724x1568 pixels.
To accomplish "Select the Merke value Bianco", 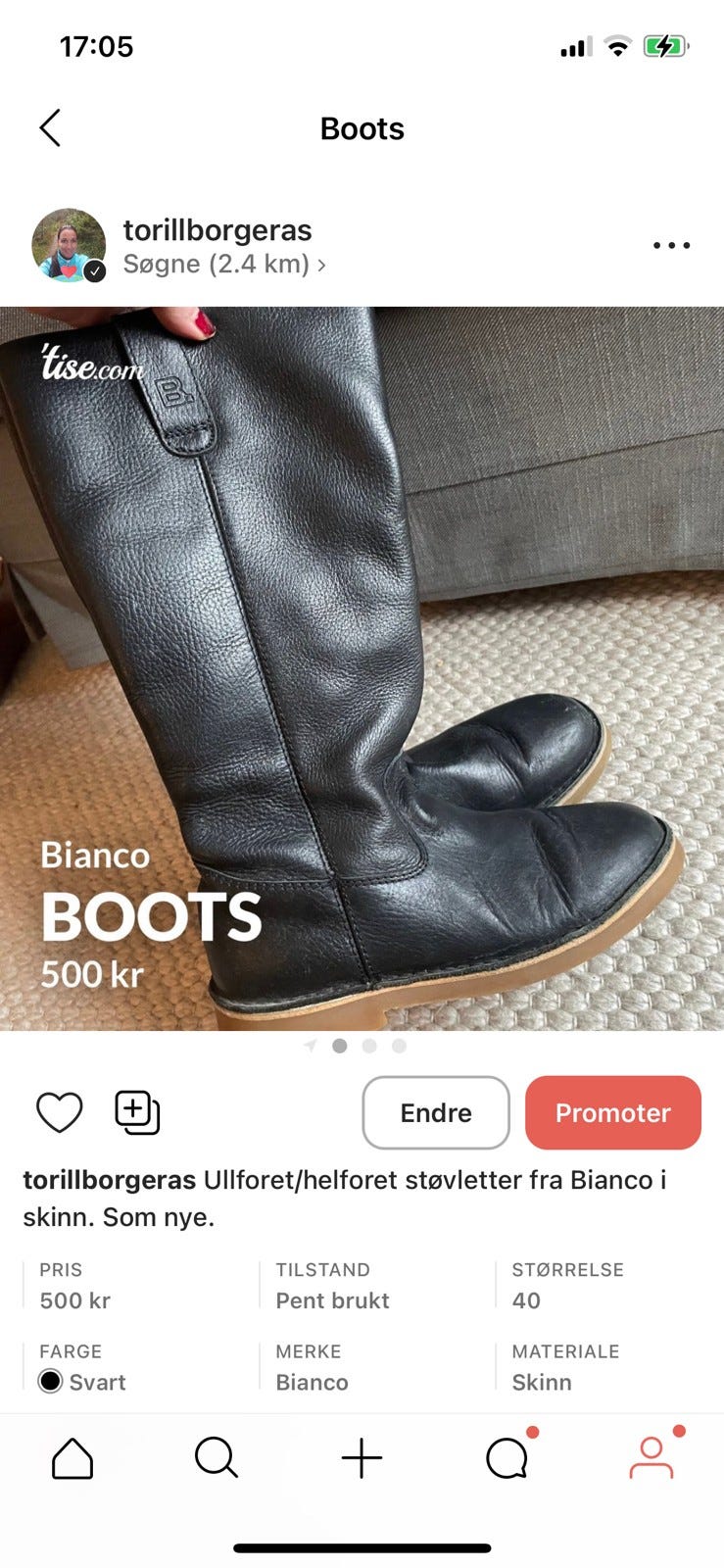I will [x=313, y=1382].
